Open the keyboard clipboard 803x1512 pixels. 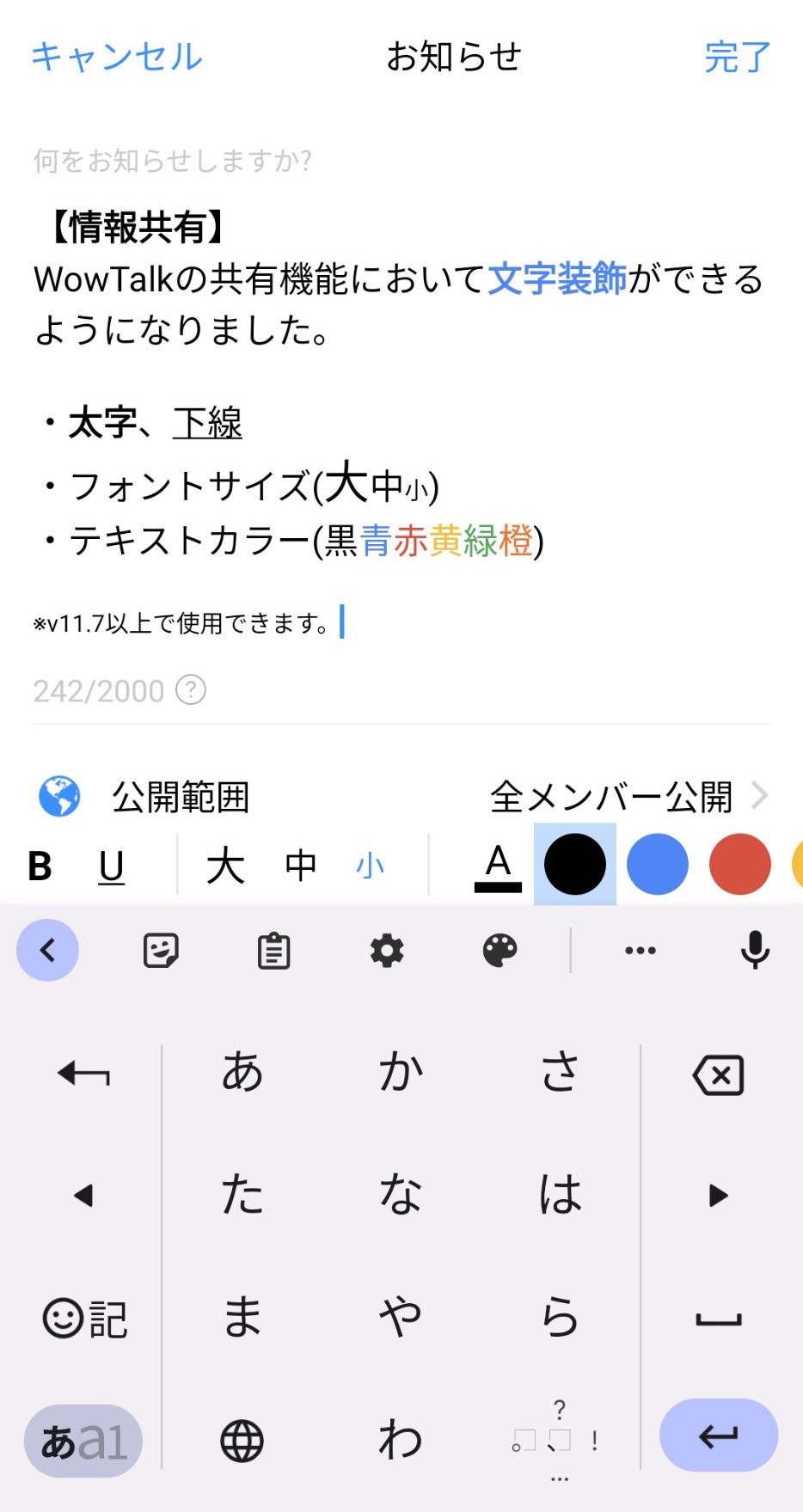tap(274, 951)
